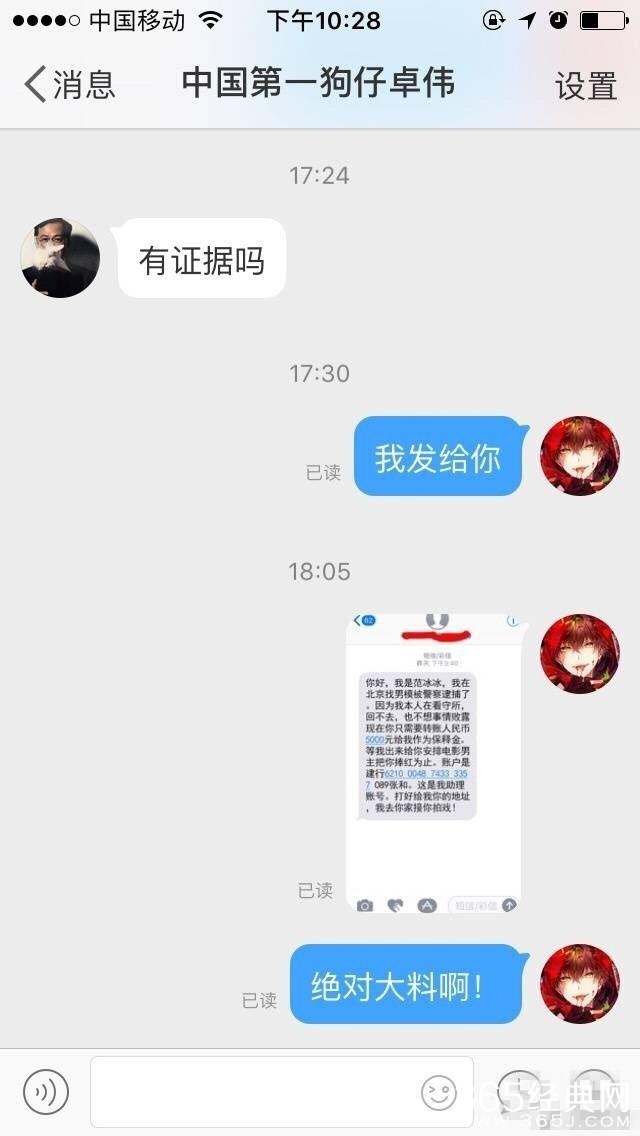Open the emoji picker
Image resolution: width=640 pixels, height=1136 pixels.
coord(438,1092)
